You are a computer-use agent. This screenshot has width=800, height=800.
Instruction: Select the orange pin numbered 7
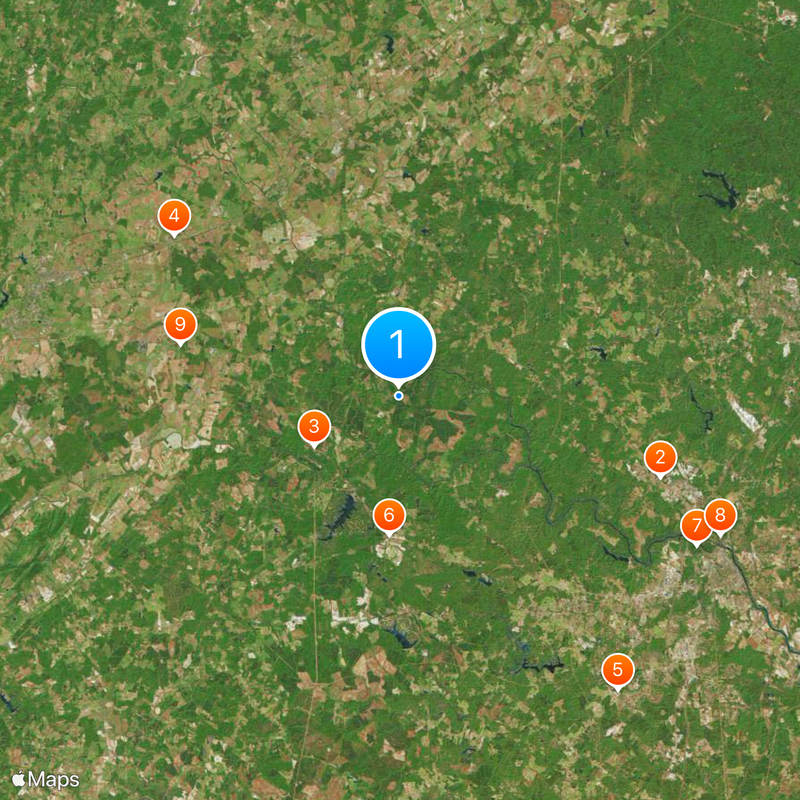(x=696, y=525)
